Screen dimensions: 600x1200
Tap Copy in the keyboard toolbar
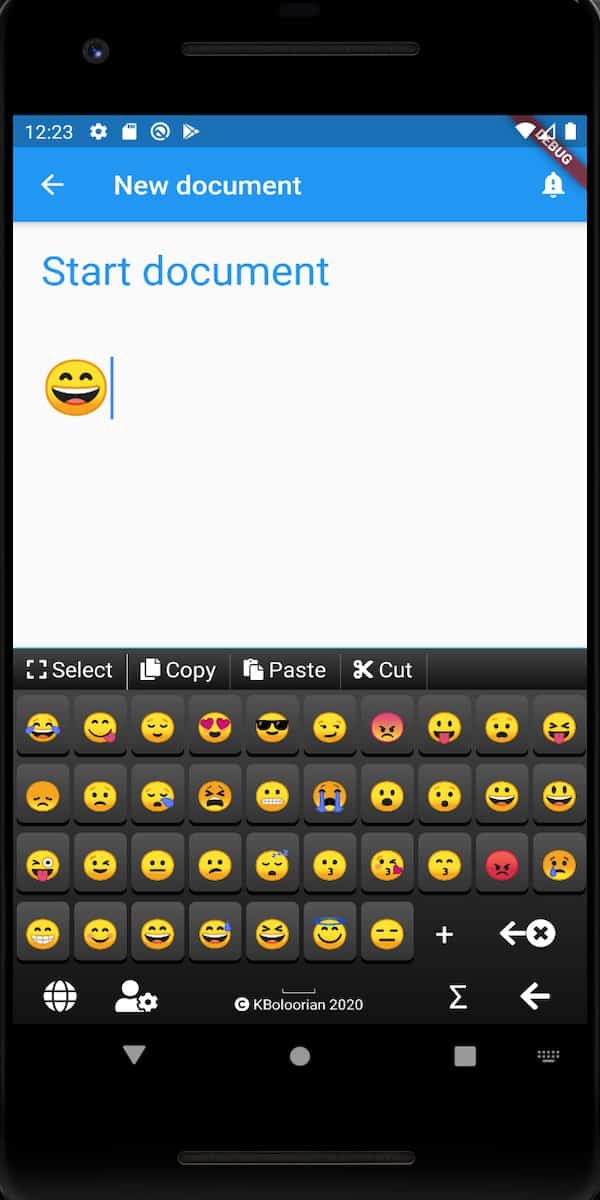pyautogui.click(x=178, y=670)
